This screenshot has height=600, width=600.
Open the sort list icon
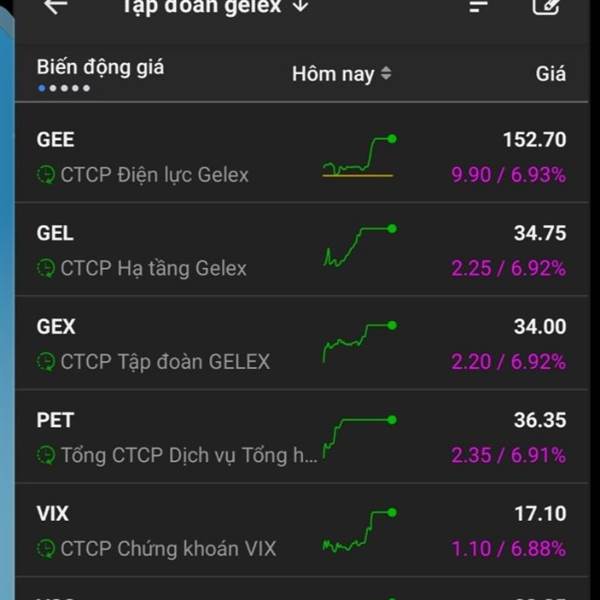(x=479, y=6)
